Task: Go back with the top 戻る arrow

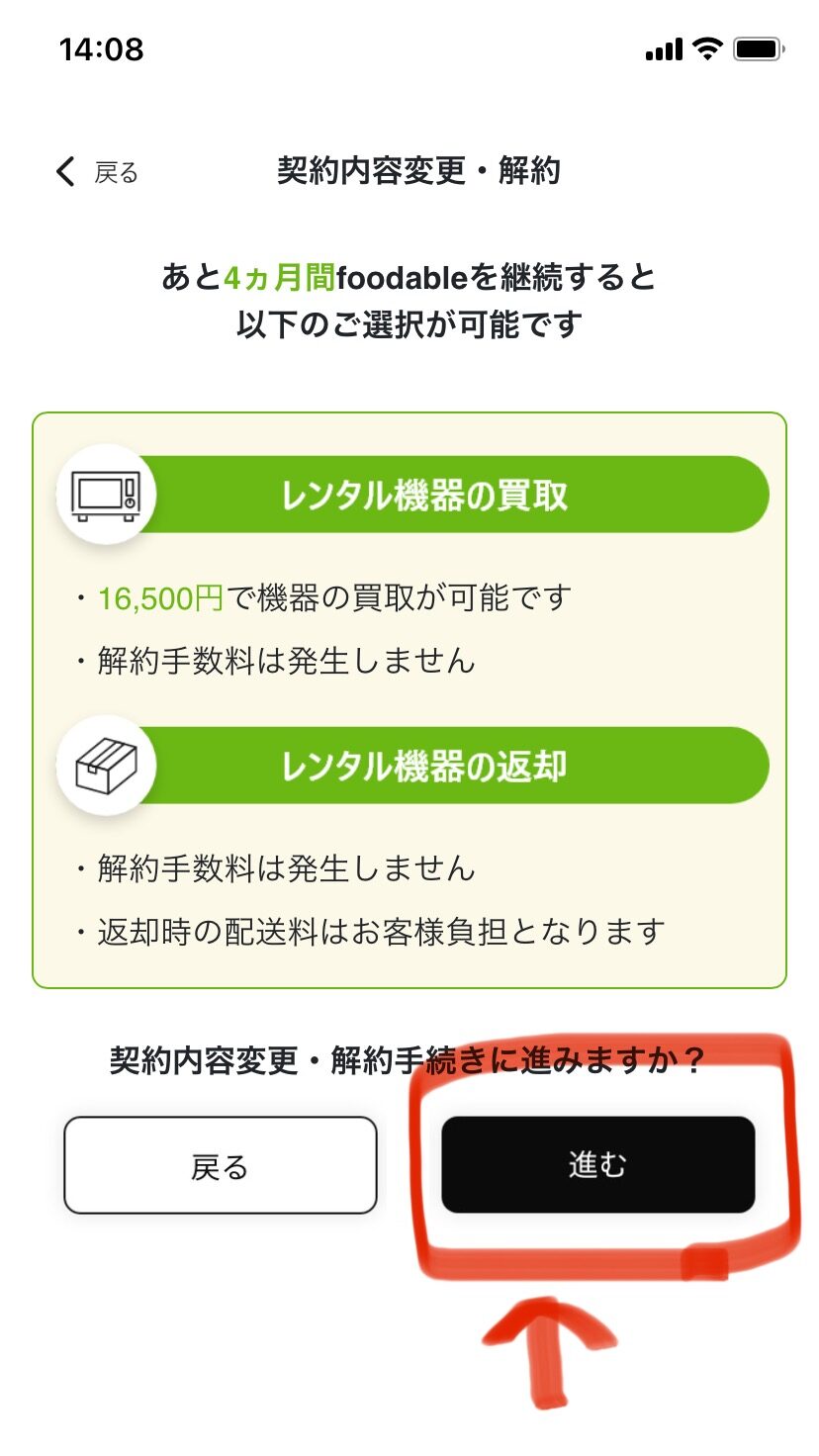Action: point(97,172)
